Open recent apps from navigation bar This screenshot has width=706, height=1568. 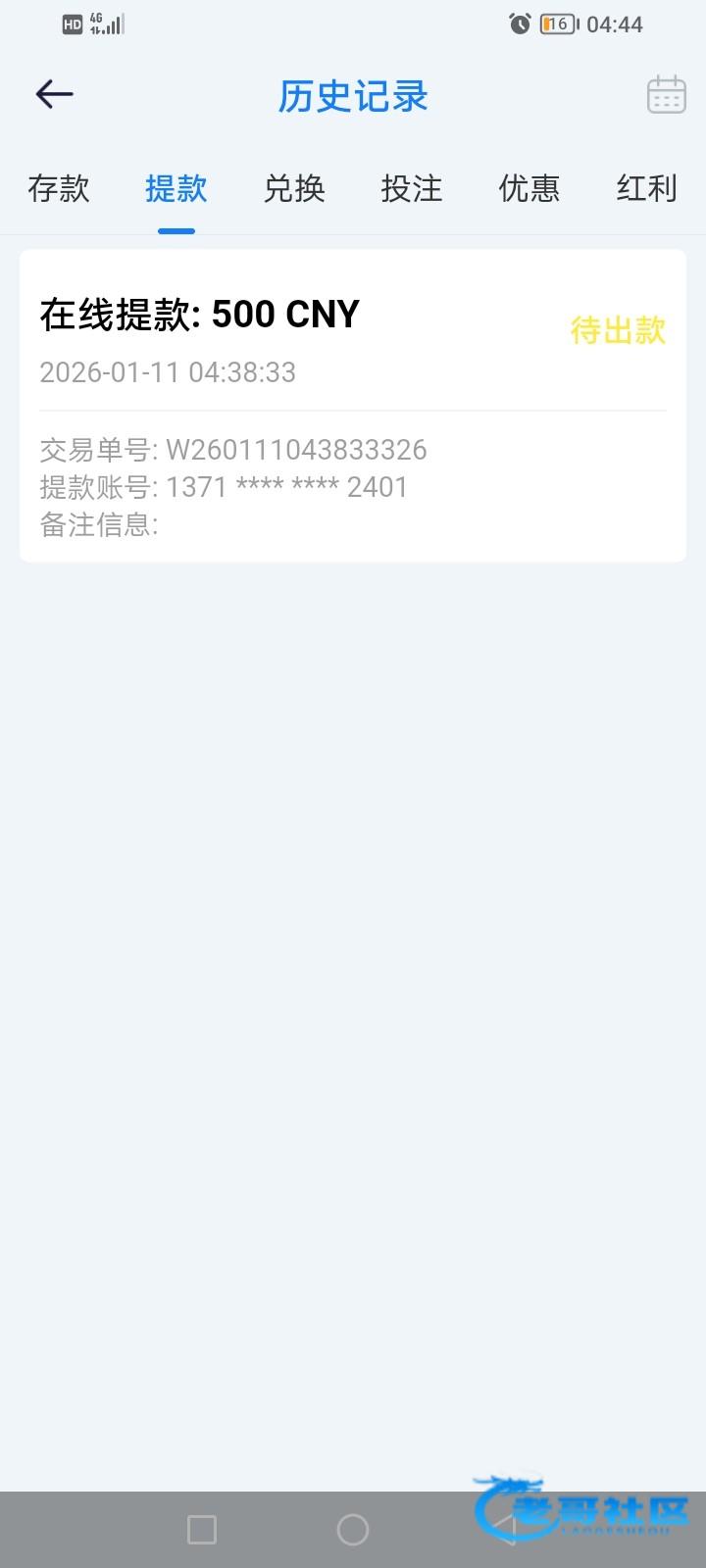pos(201,1529)
